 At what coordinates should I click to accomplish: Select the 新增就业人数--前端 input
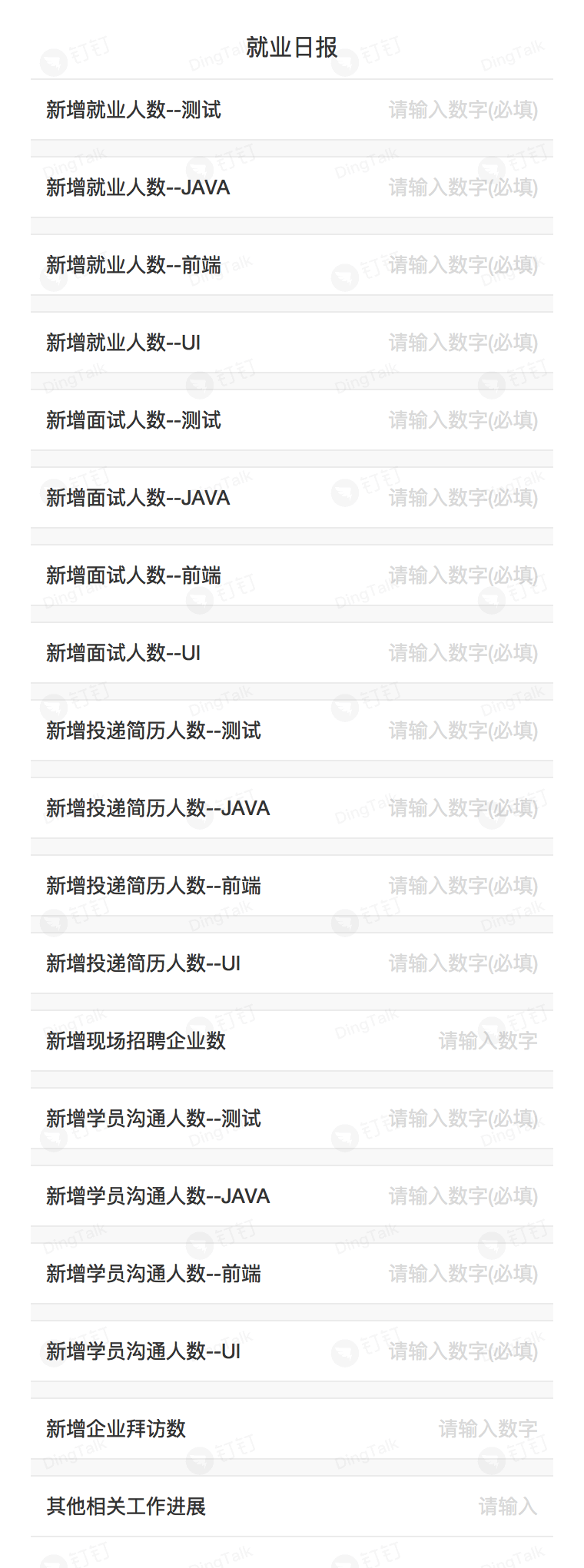[462, 265]
